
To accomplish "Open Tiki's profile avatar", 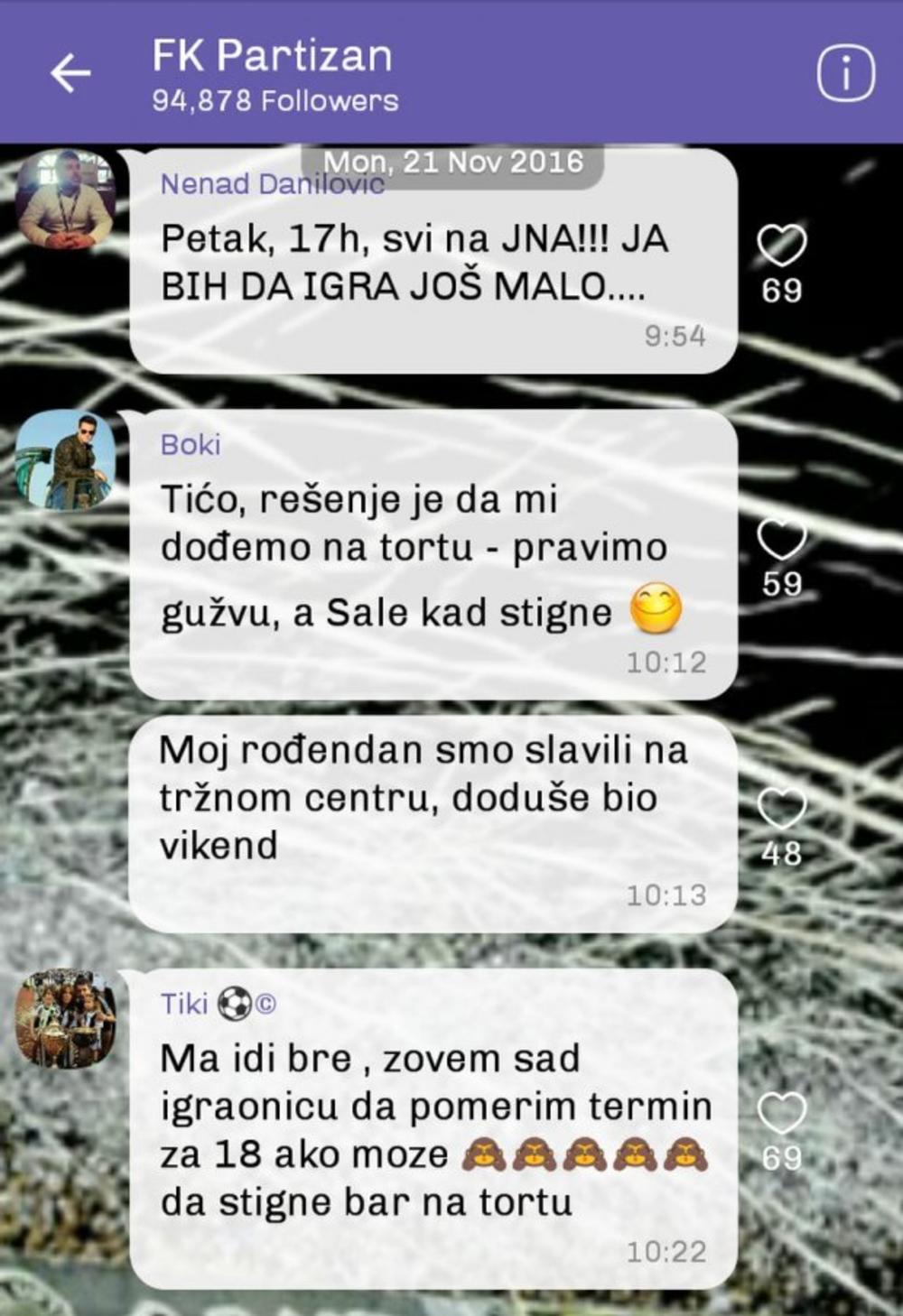I will tap(65, 1018).
